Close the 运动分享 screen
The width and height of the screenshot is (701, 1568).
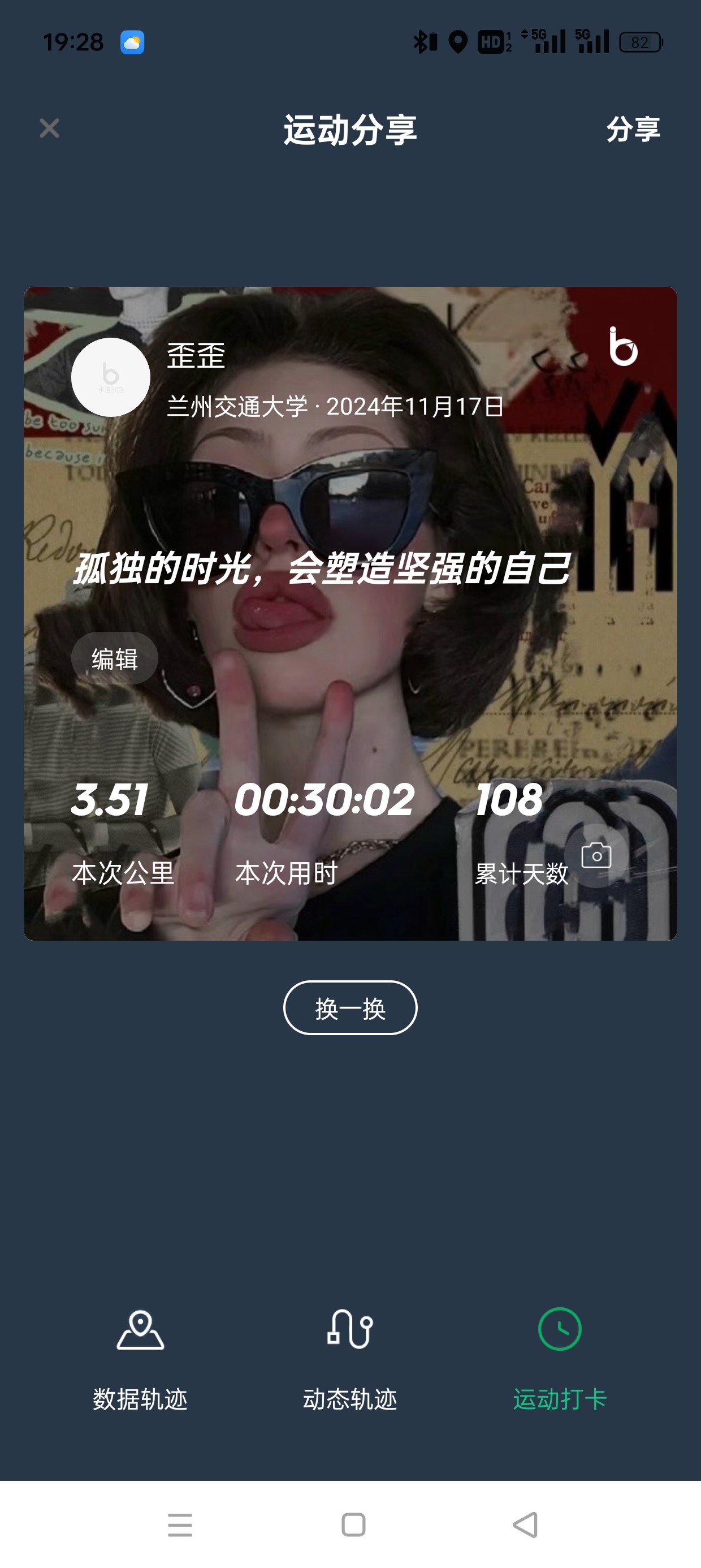49,128
